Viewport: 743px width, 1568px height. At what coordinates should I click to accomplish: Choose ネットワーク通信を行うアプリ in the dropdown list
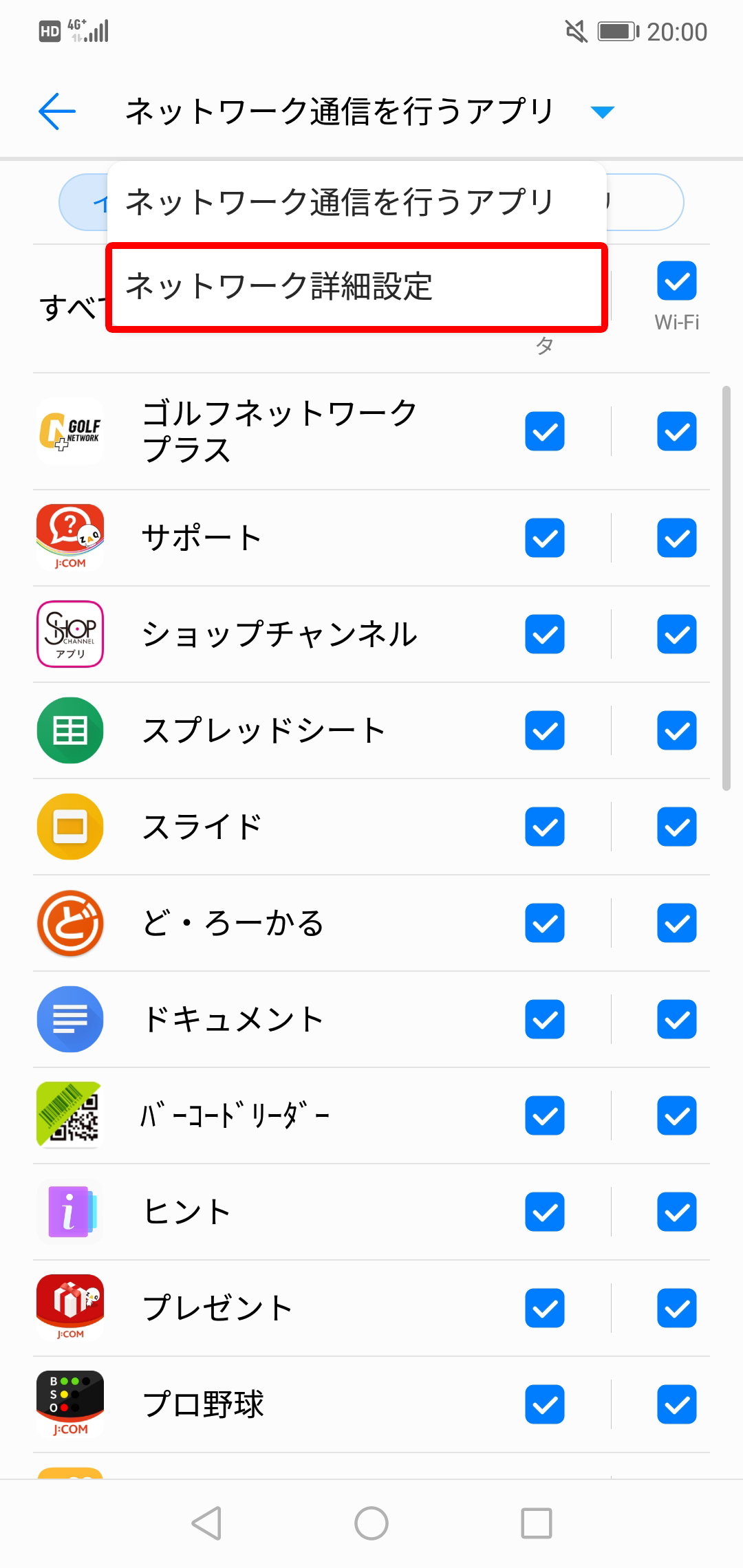coord(356,202)
